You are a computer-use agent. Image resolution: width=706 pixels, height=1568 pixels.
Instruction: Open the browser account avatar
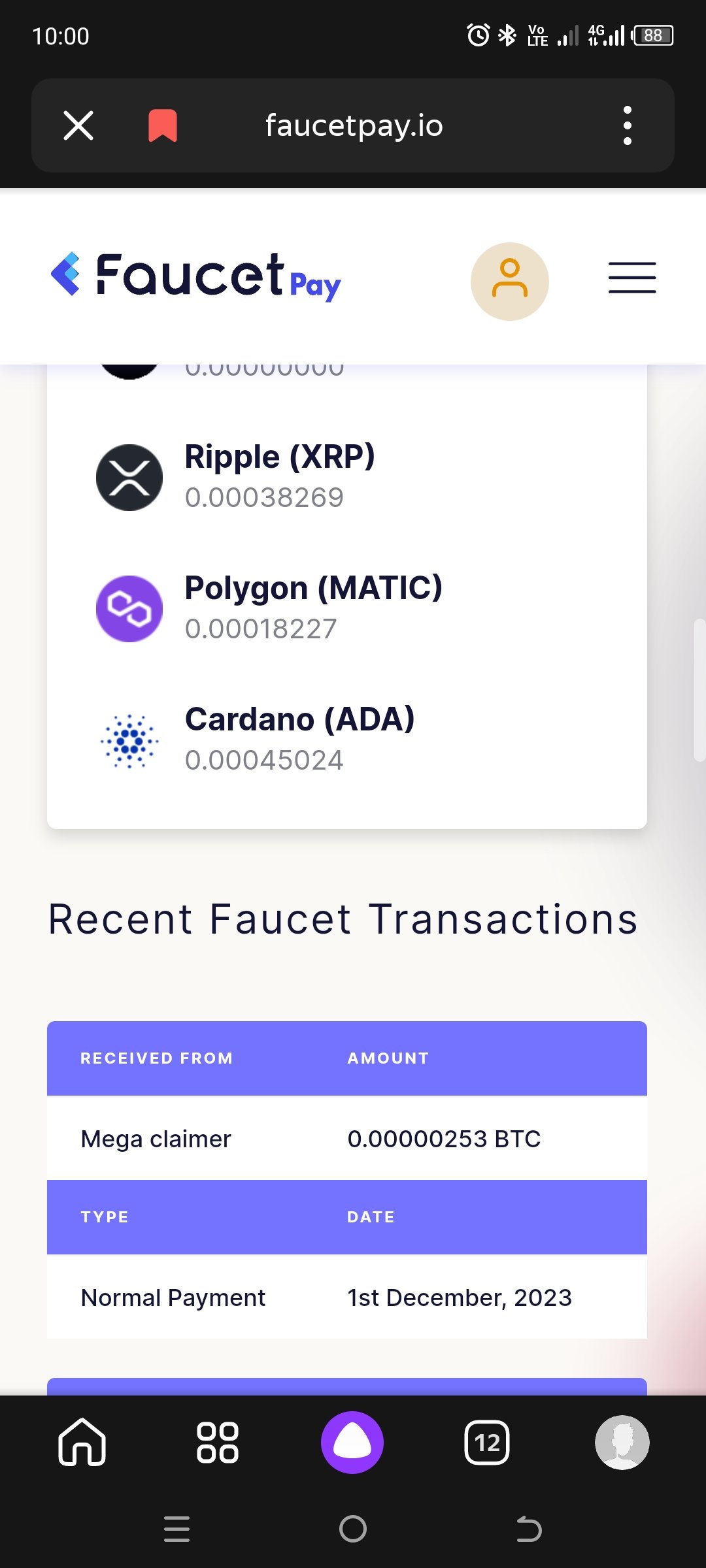[x=622, y=1442]
